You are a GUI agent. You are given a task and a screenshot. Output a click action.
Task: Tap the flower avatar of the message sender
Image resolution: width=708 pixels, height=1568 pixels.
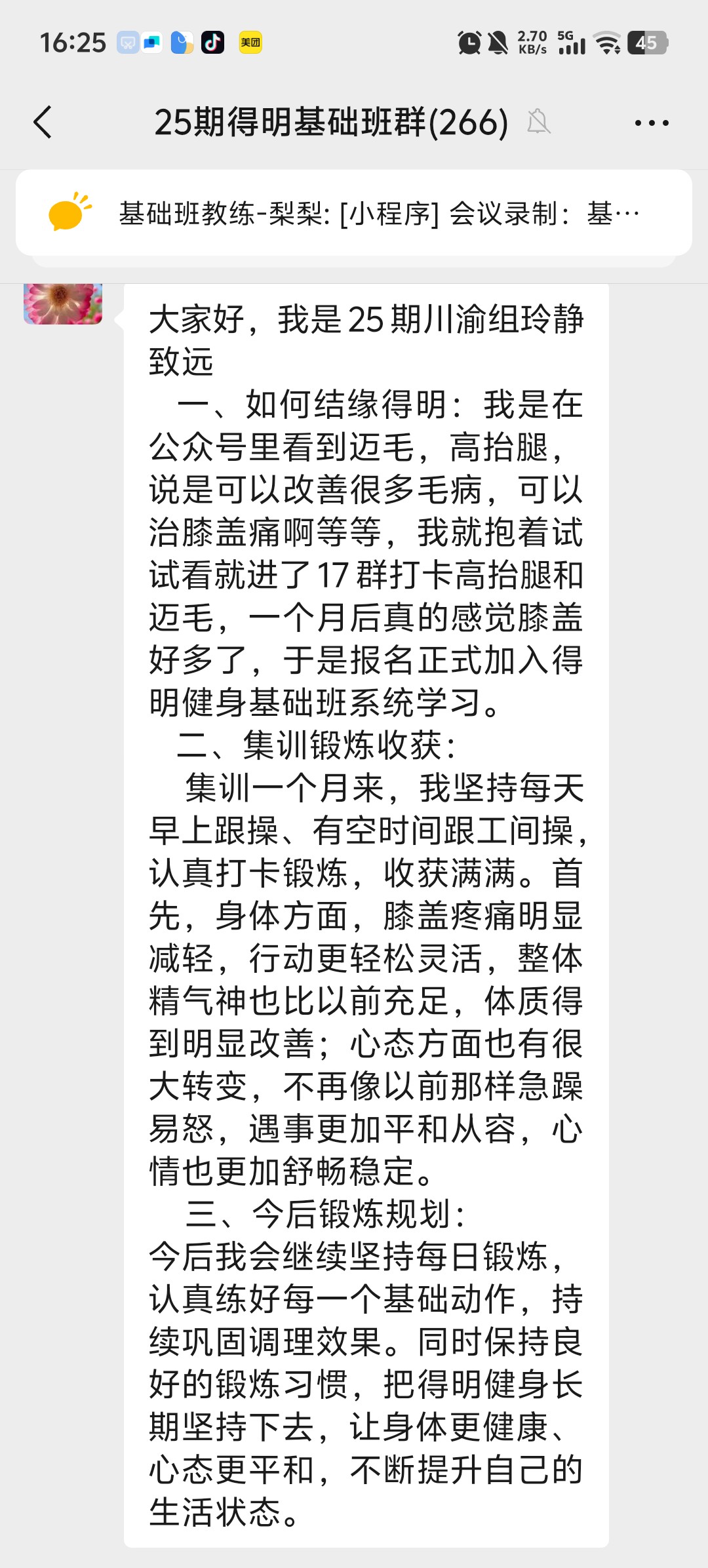[63, 304]
